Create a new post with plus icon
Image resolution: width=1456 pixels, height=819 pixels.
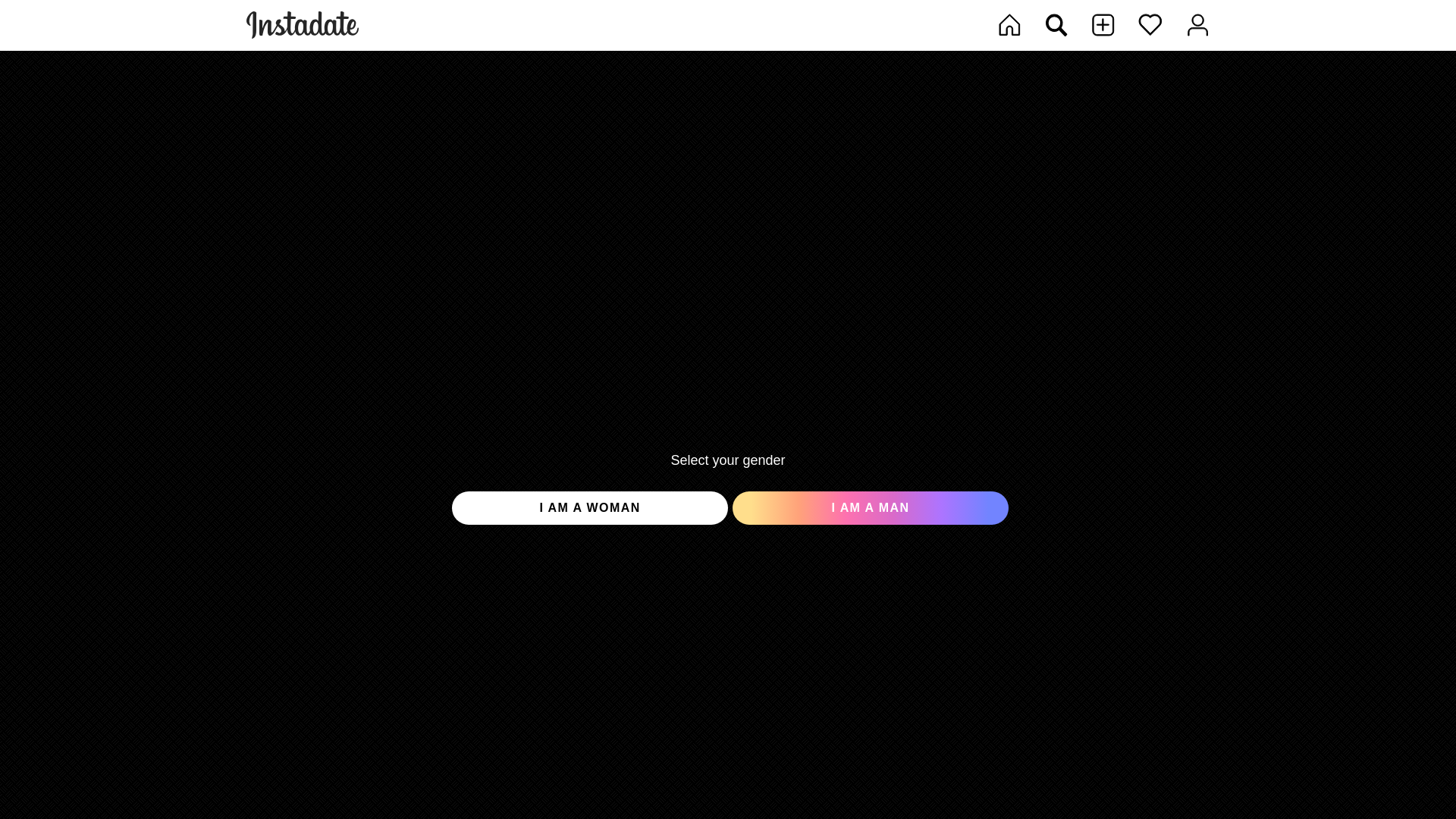pyautogui.click(x=1103, y=25)
